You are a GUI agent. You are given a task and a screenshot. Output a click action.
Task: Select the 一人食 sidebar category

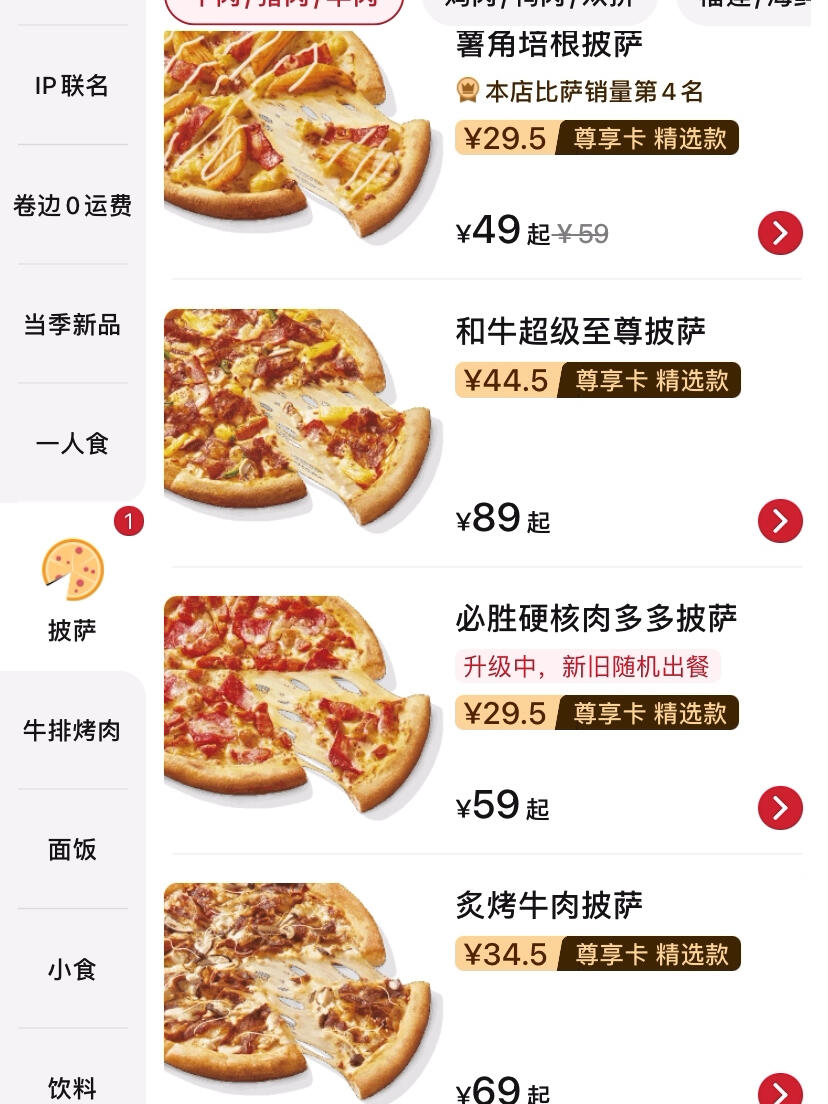pos(71,443)
